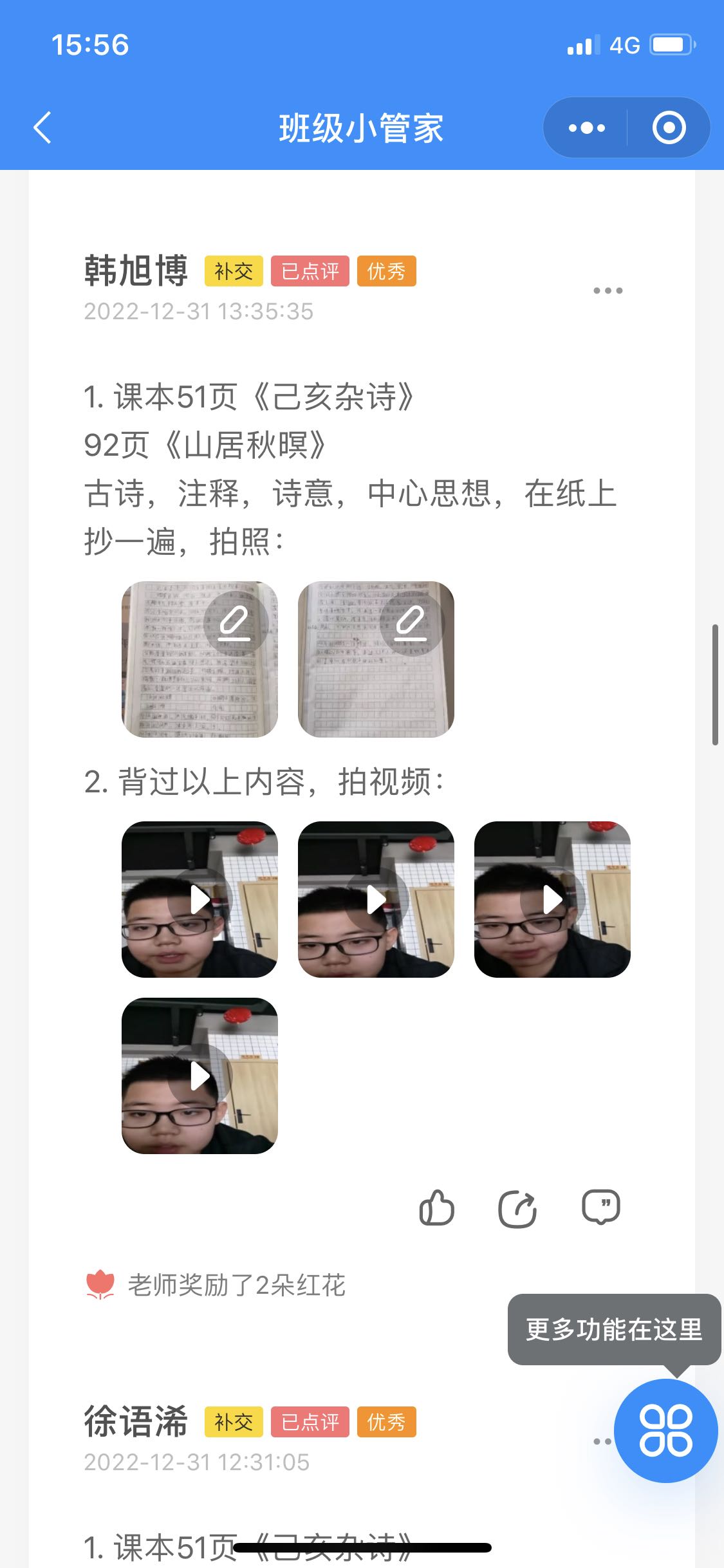Close the mini program via the circle icon
724x1568 pixels.
(x=669, y=127)
